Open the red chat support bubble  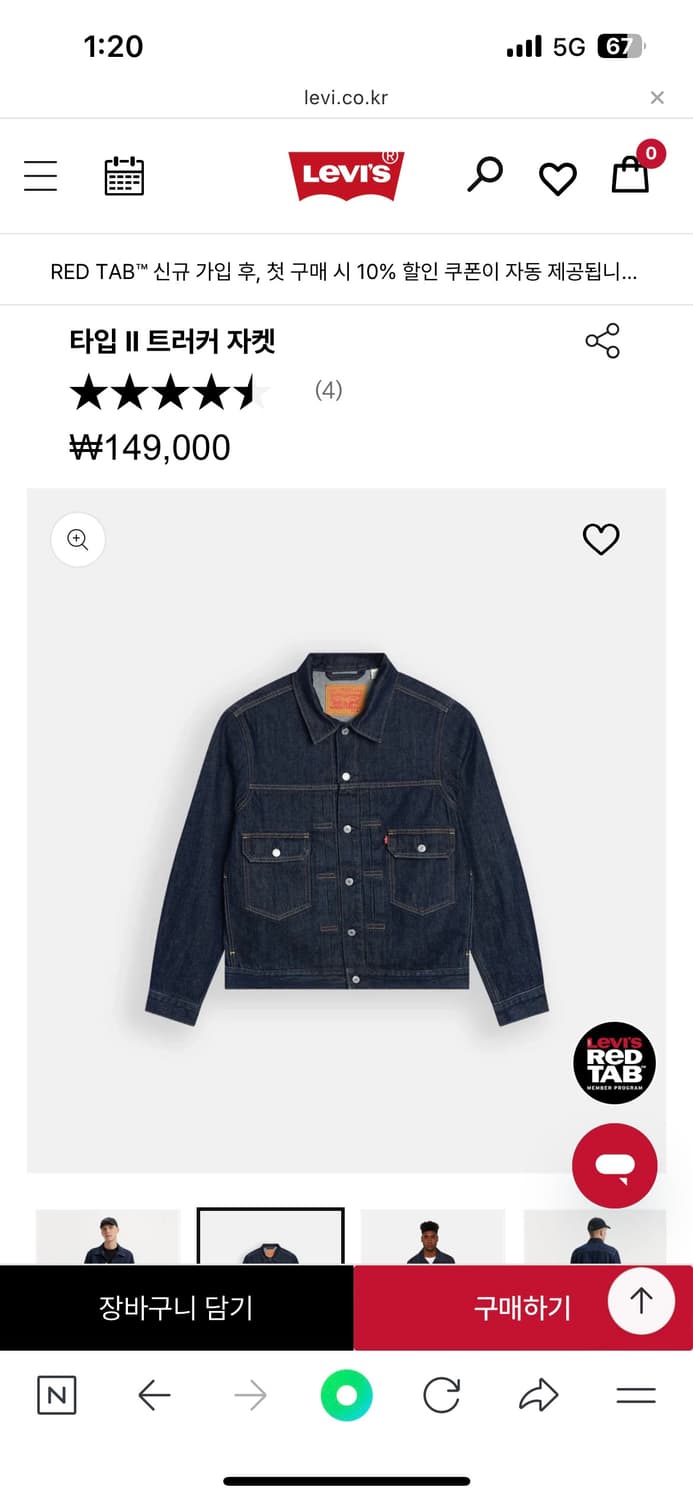[x=614, y=1166]
